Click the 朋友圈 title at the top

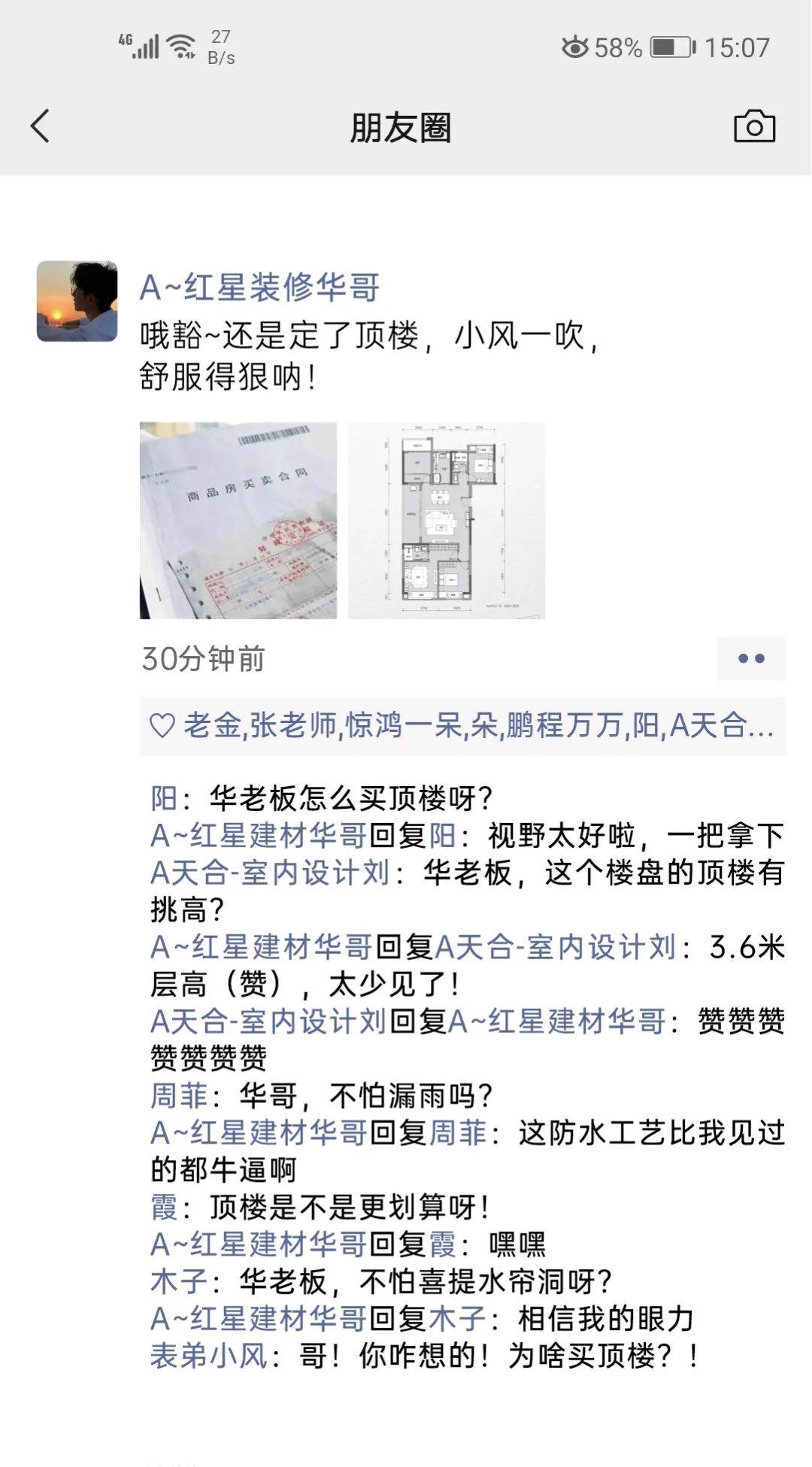[404, 126]
